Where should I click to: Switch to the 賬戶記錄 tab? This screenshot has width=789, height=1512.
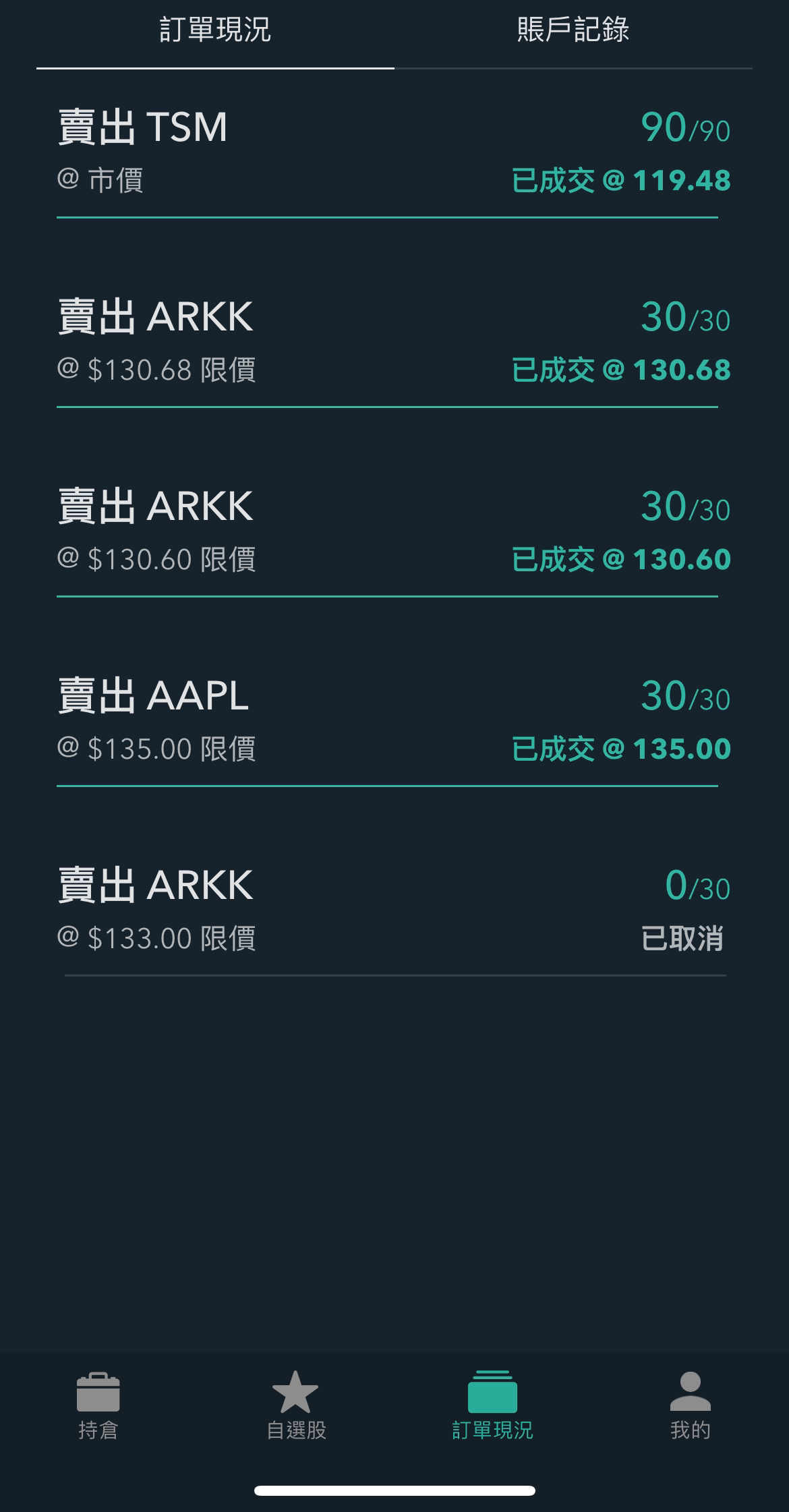coord(573,30)
